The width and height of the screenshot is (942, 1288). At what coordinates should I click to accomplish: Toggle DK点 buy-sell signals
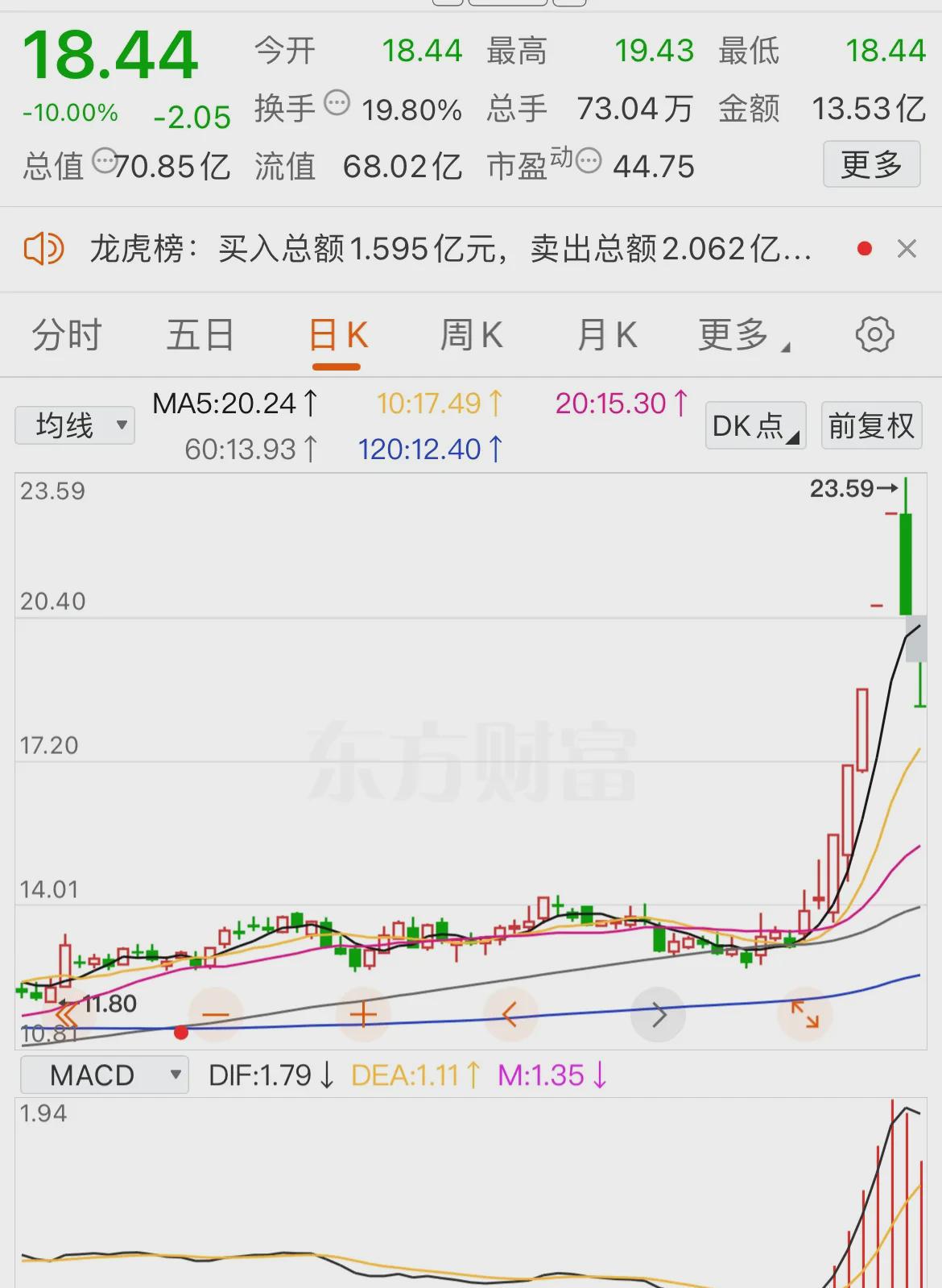coord(754,425)
